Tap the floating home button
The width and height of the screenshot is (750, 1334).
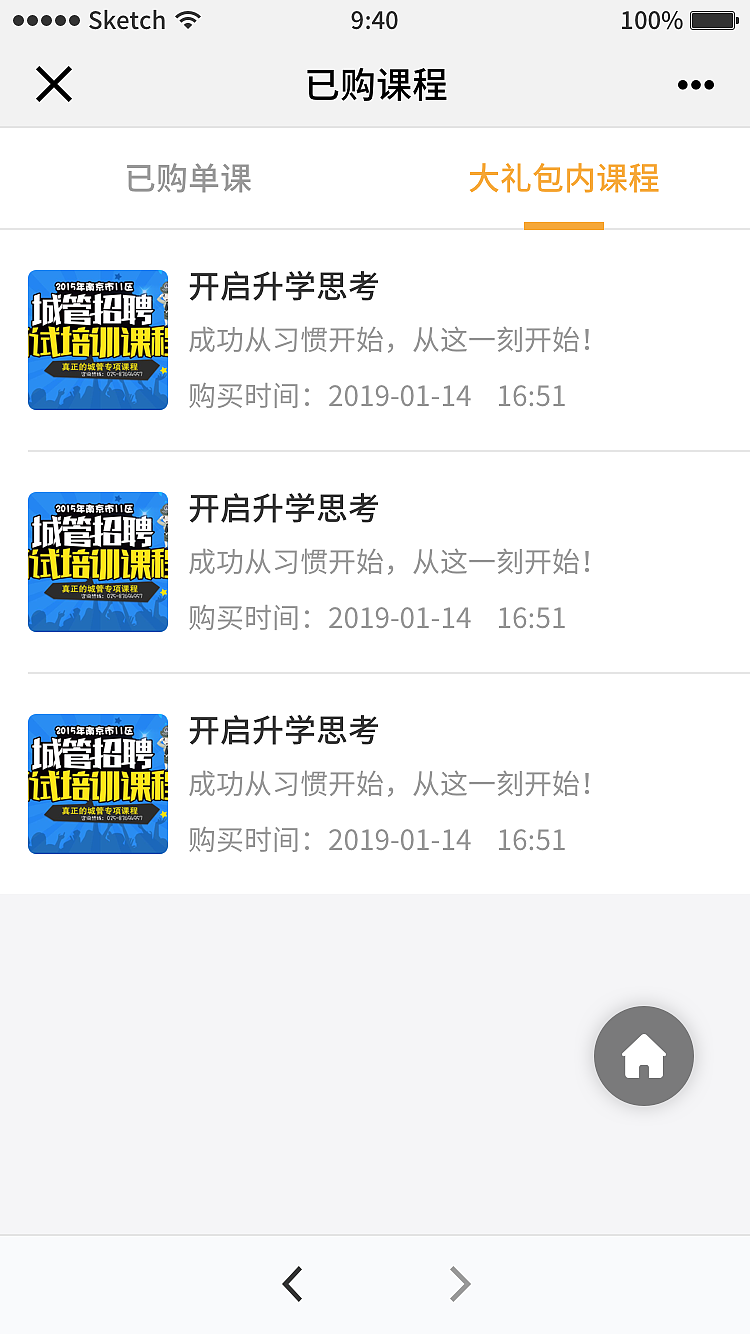pyautogui.click(x=643, y=1056)
